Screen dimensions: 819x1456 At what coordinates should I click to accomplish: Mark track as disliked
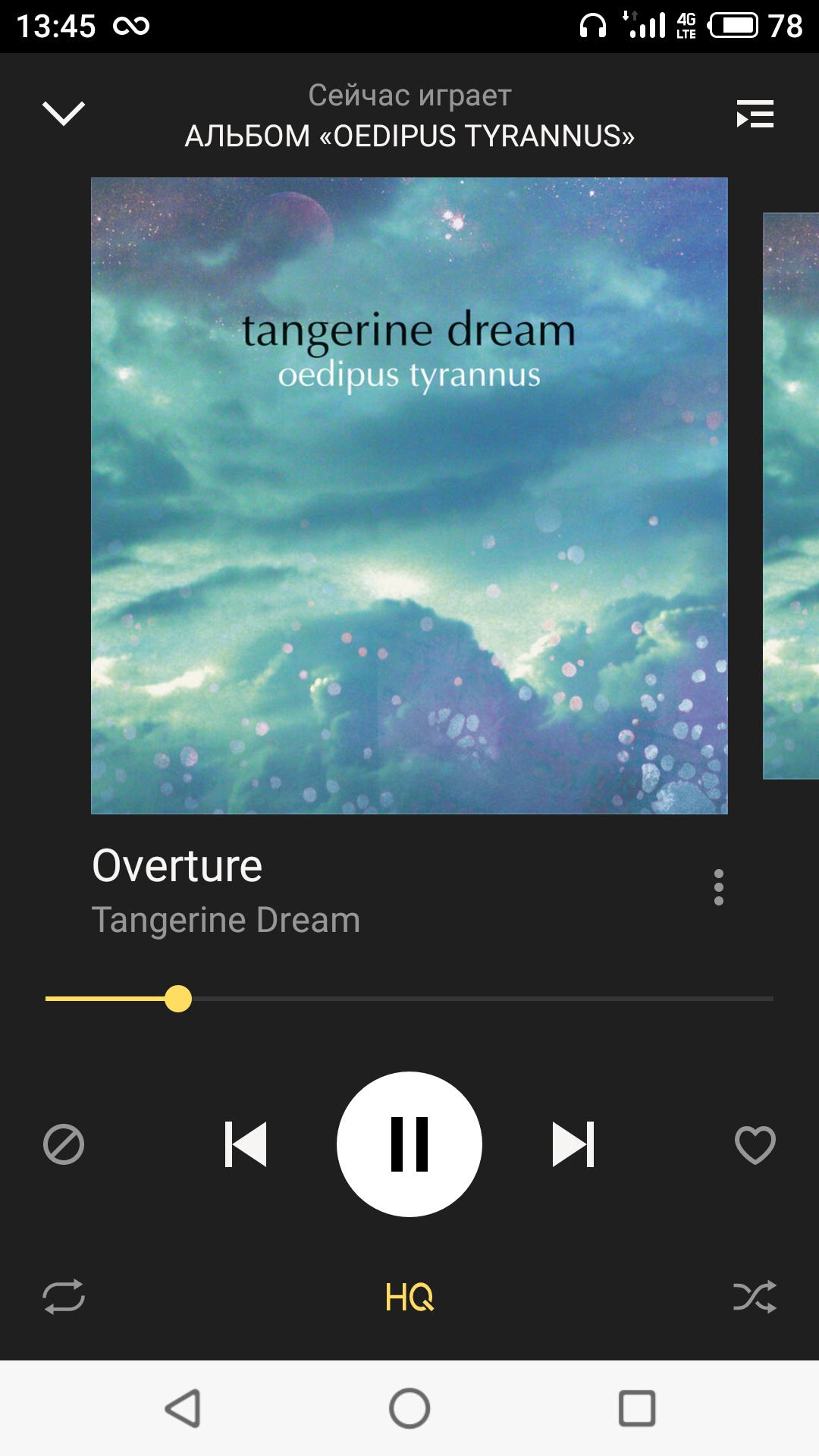point(64,1144)
